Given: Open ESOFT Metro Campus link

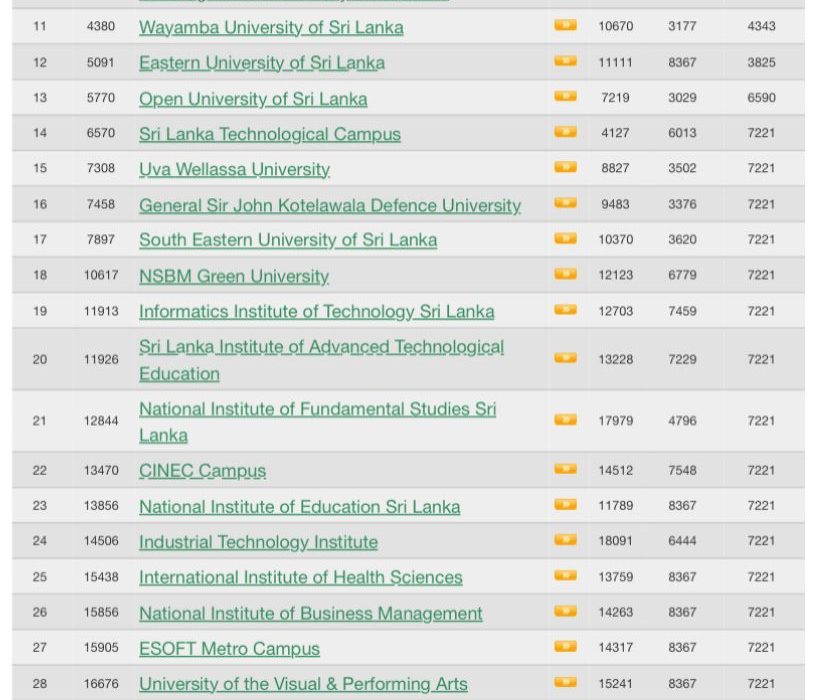Looking at the screenshot, I should 229,649.
